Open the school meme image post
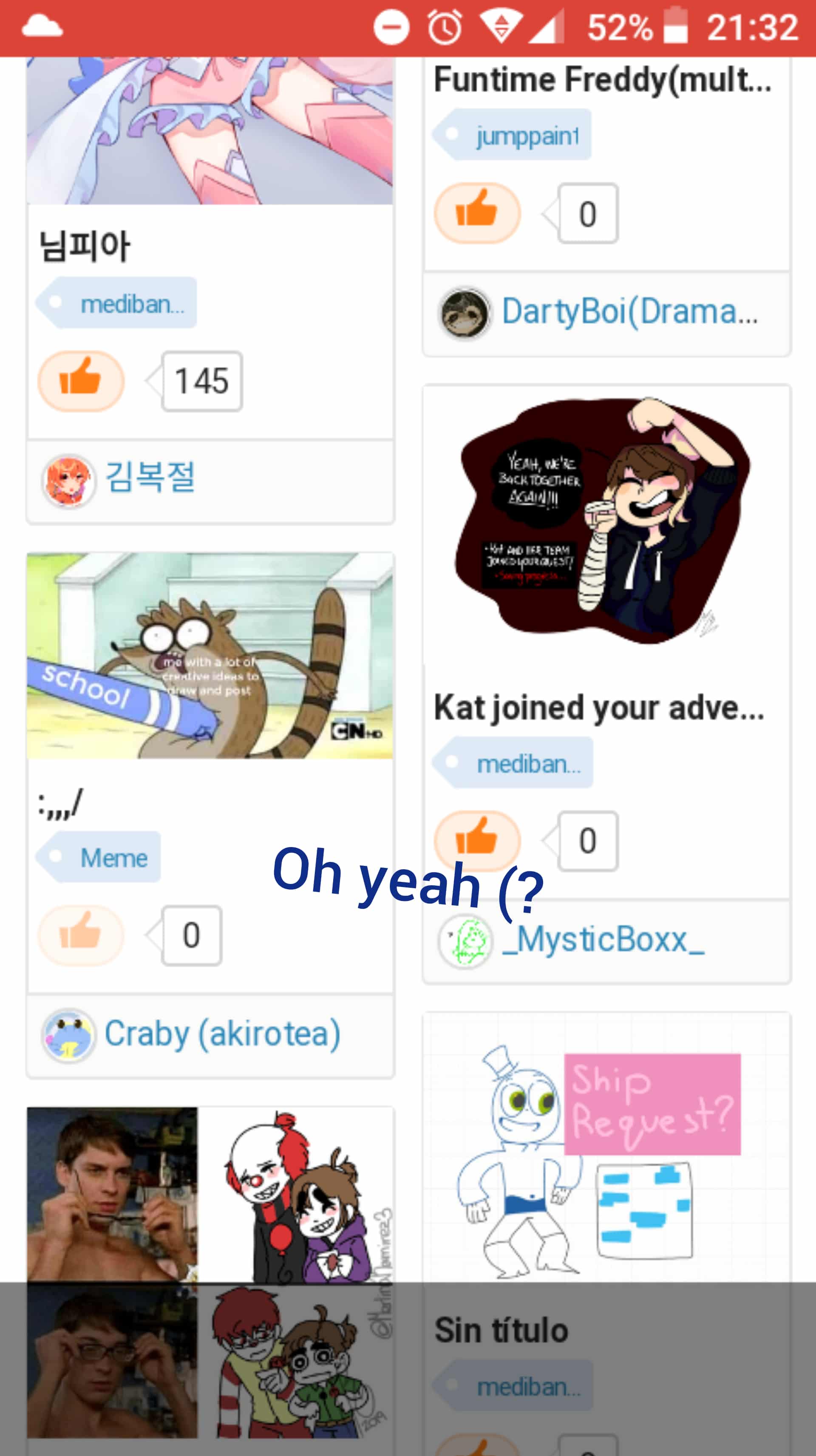The image size is (816, 1456). click(x=210, y=656)
